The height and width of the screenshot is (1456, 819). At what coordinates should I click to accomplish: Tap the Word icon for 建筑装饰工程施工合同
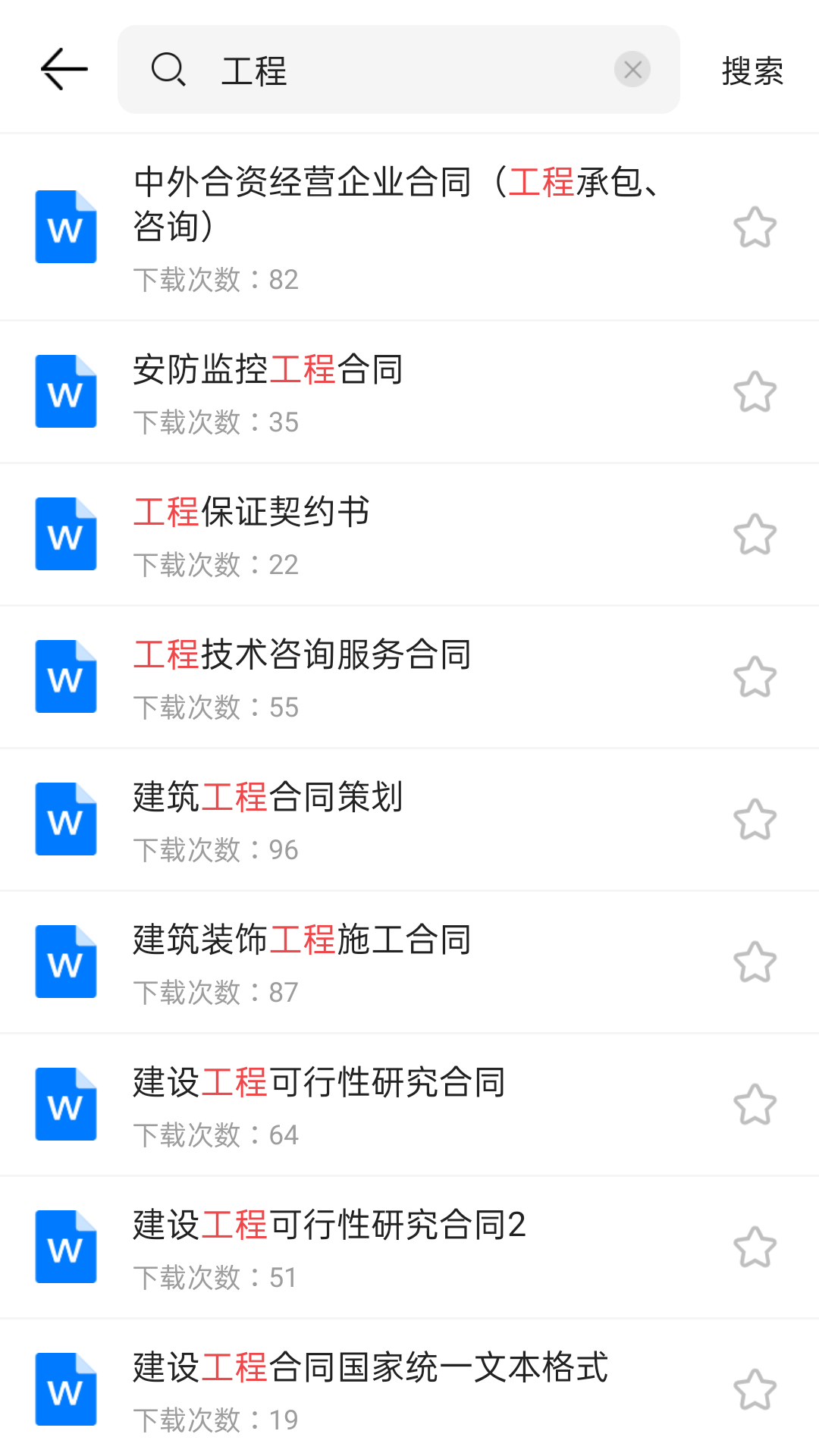point(65,961)
